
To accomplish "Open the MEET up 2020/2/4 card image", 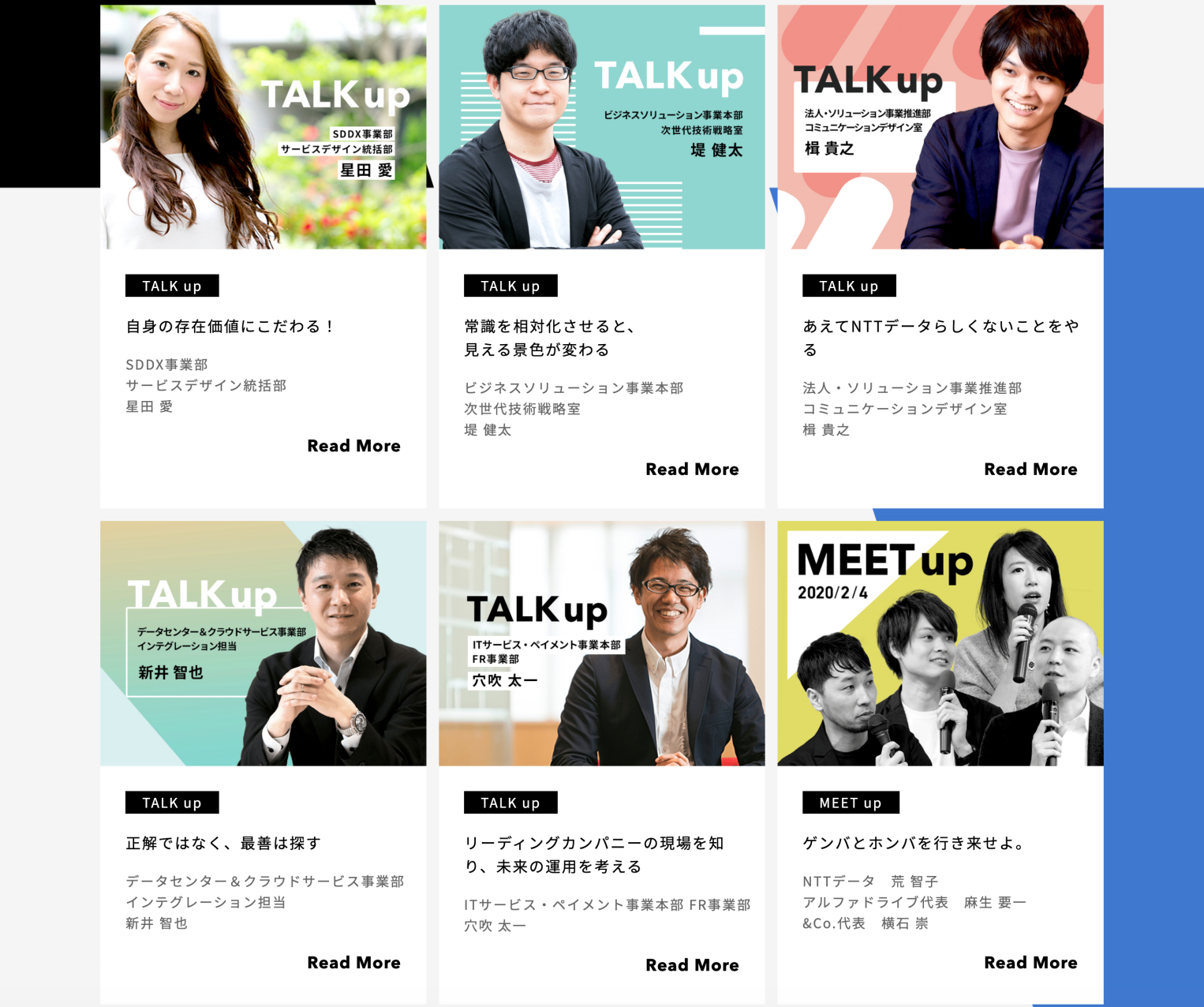I will tap(940, 643).
